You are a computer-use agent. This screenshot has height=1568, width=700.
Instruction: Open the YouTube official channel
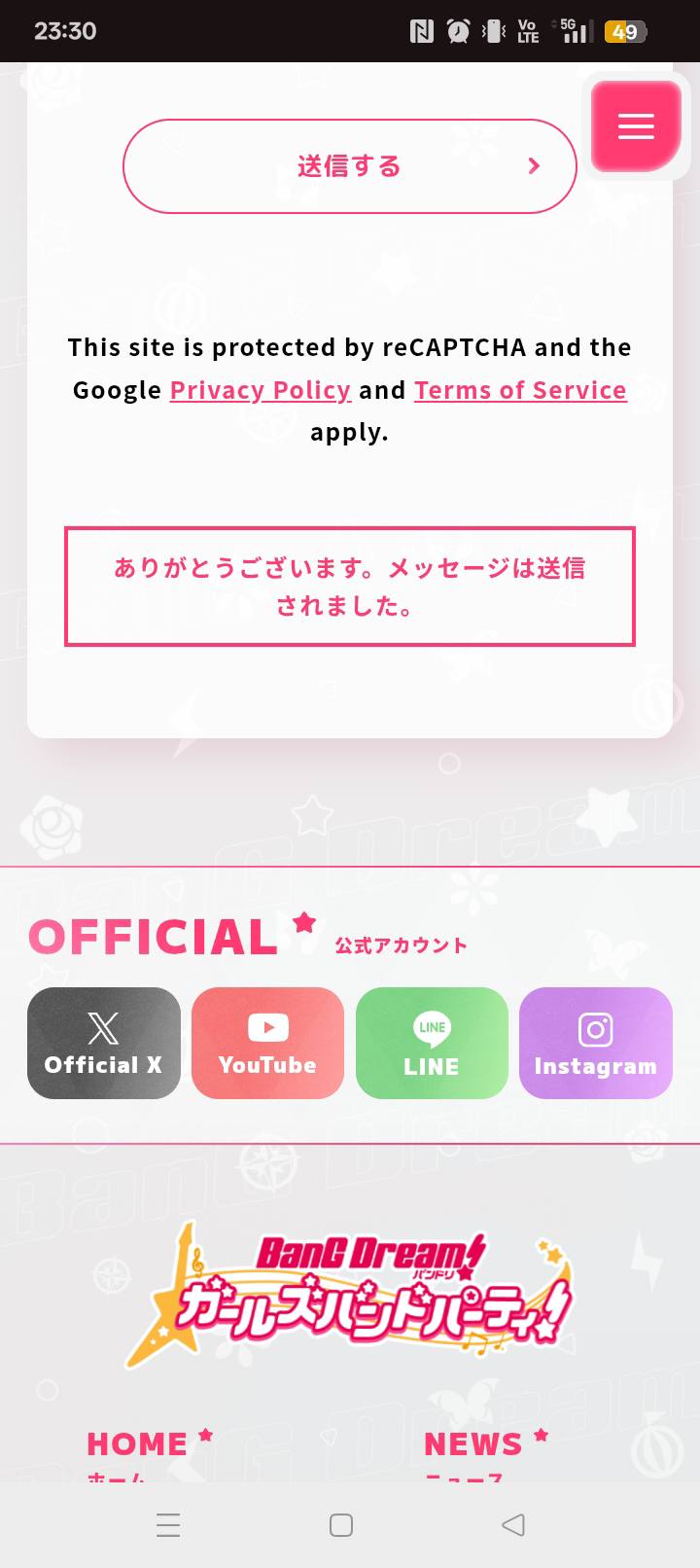tap(267, 1044)
